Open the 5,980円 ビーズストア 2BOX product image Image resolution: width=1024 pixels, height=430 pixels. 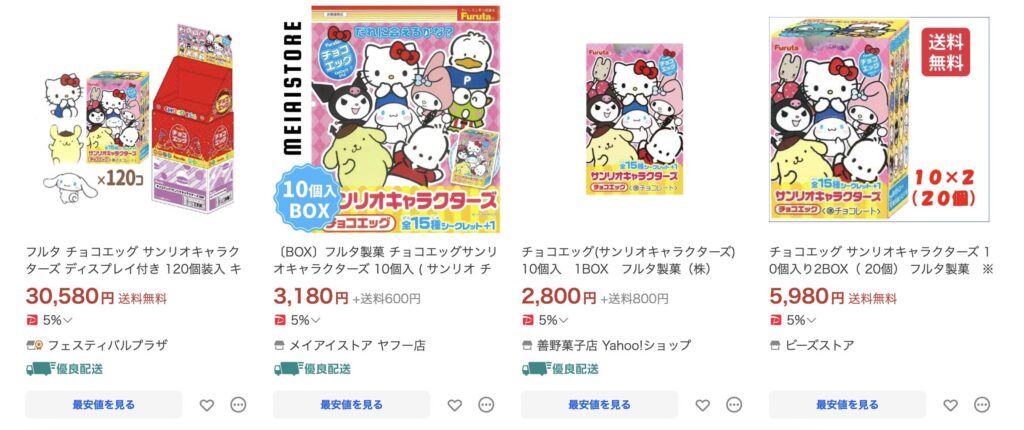point(880,120)
